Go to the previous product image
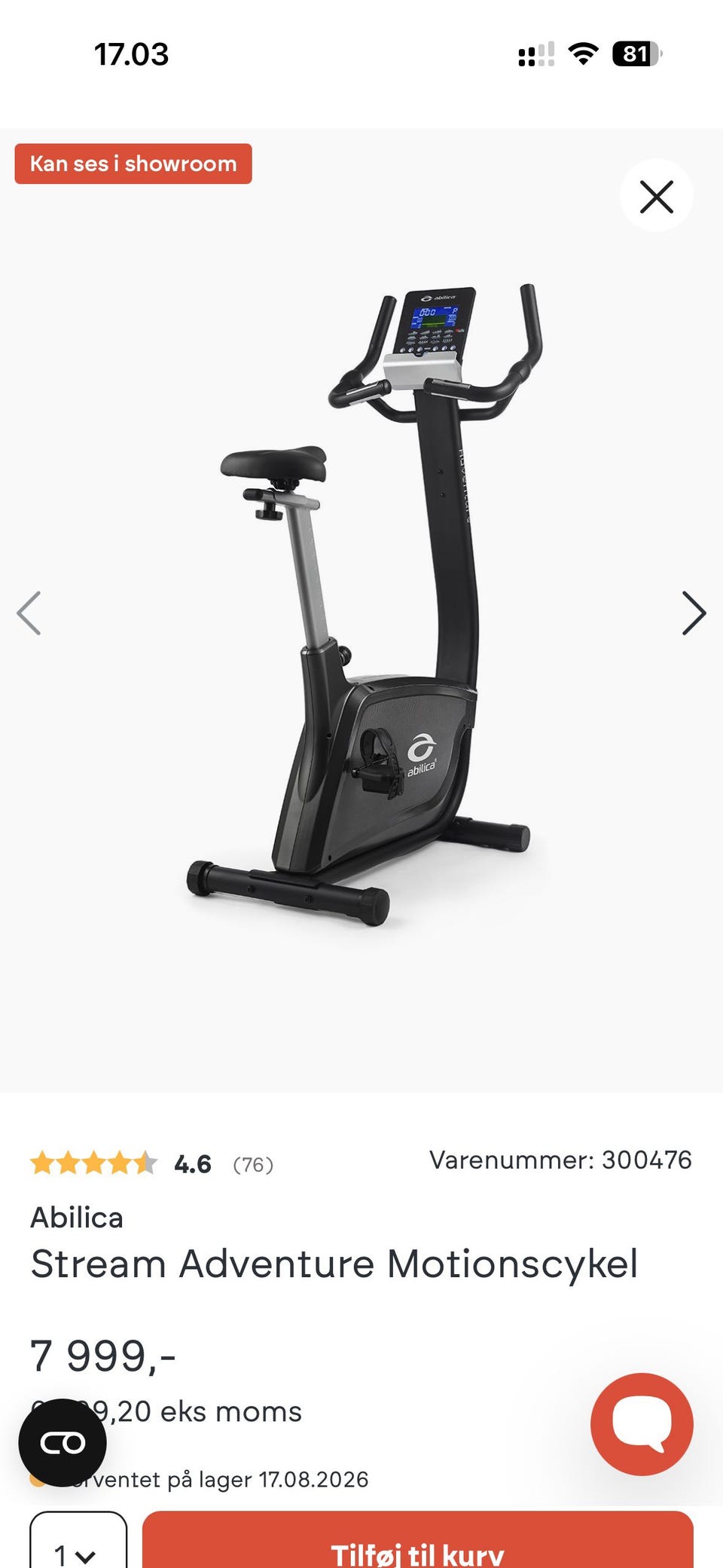The height and width of the screenshot is (1568, 723). 29,613
